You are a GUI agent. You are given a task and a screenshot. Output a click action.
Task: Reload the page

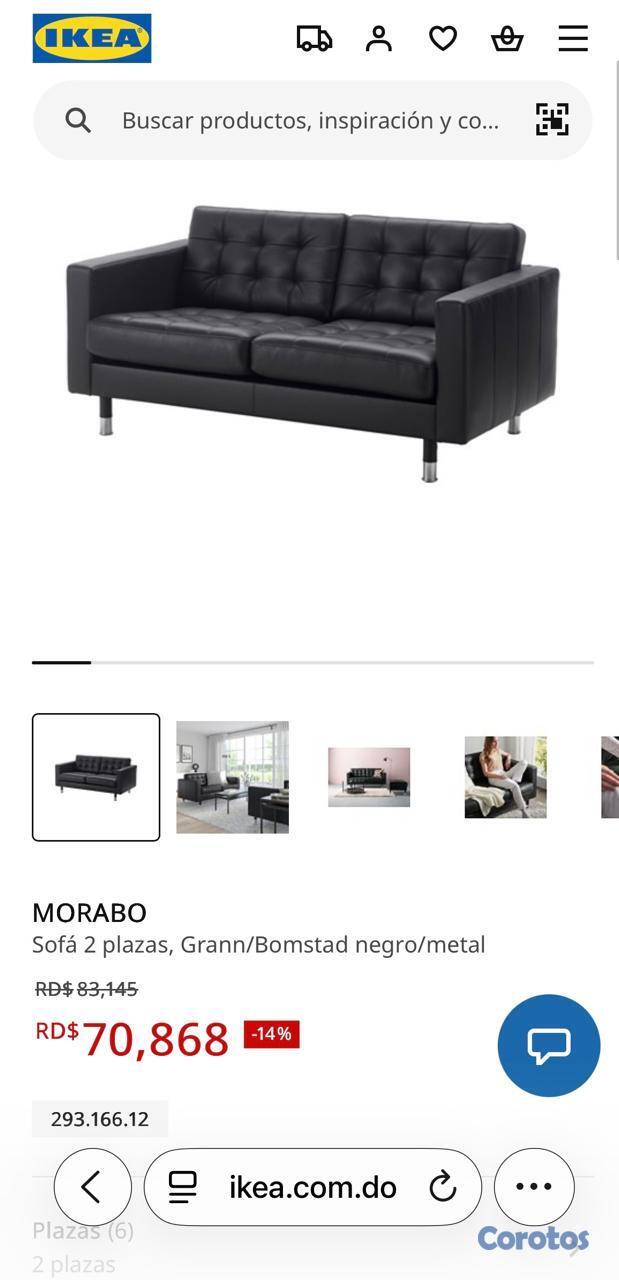(442, 1187)
